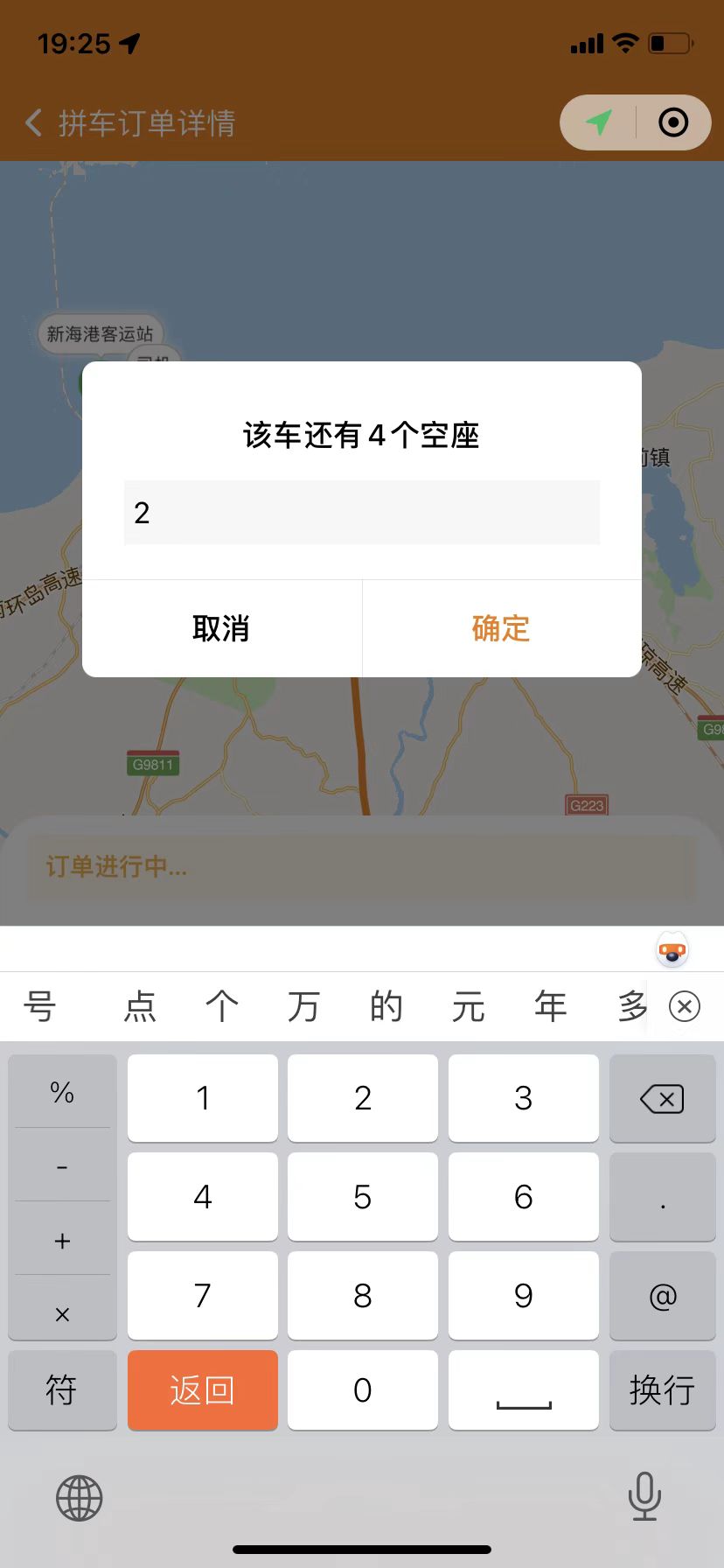
Task: Tap the backspace key on keyboard
Action: pos(662,1098)
